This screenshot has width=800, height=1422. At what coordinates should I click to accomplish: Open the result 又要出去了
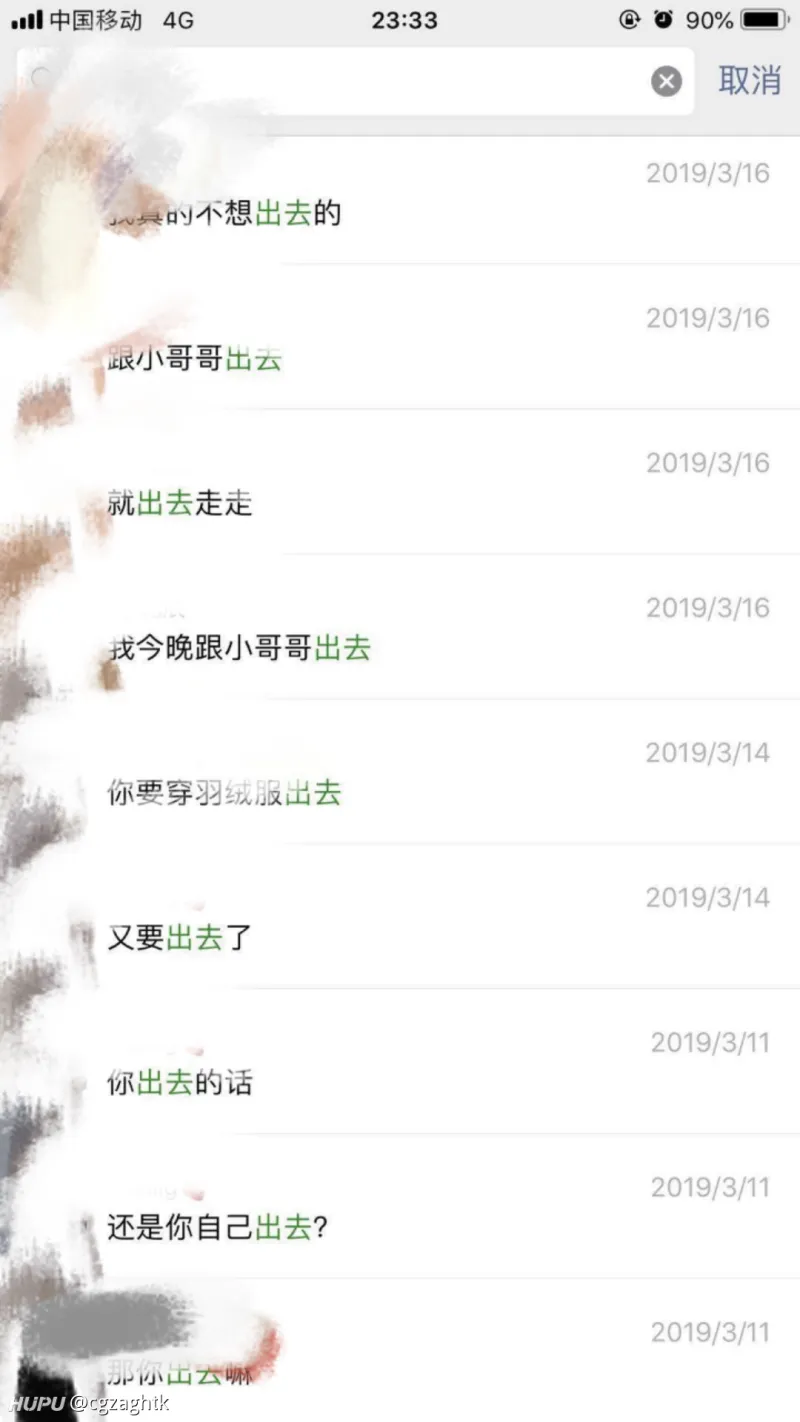coord(400,927)
